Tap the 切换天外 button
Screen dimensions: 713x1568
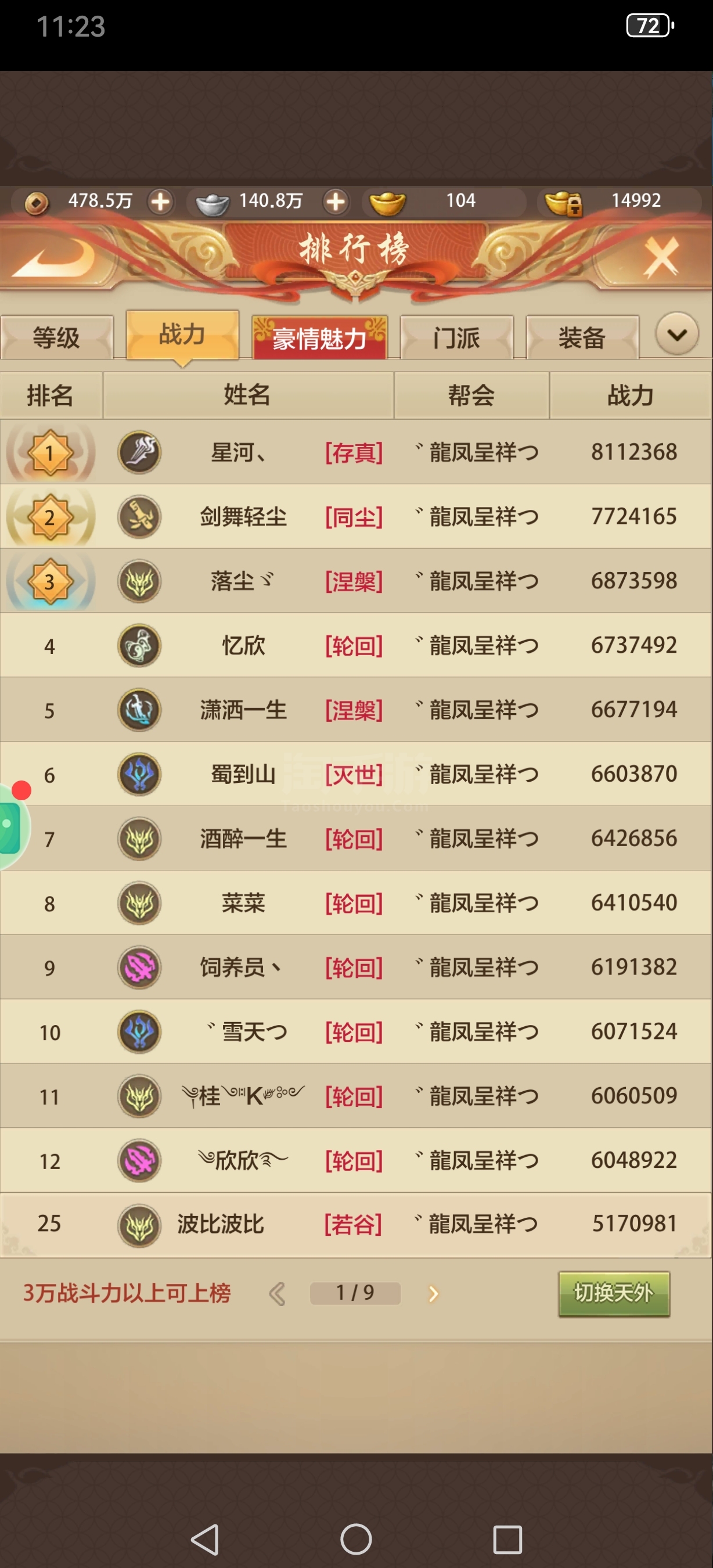pos(614,1293)
